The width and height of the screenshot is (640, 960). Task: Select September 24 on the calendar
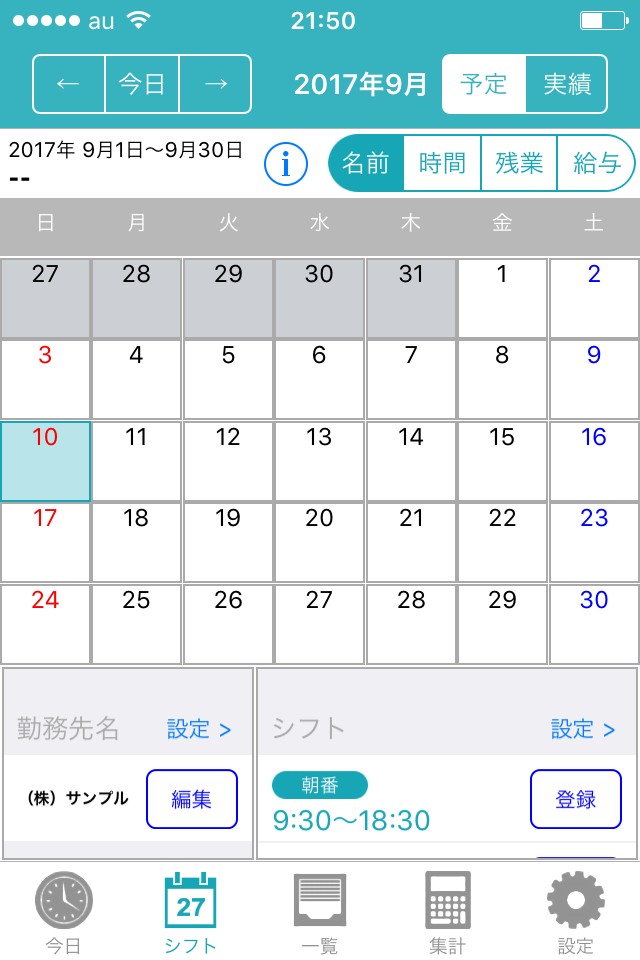(45, 623)
